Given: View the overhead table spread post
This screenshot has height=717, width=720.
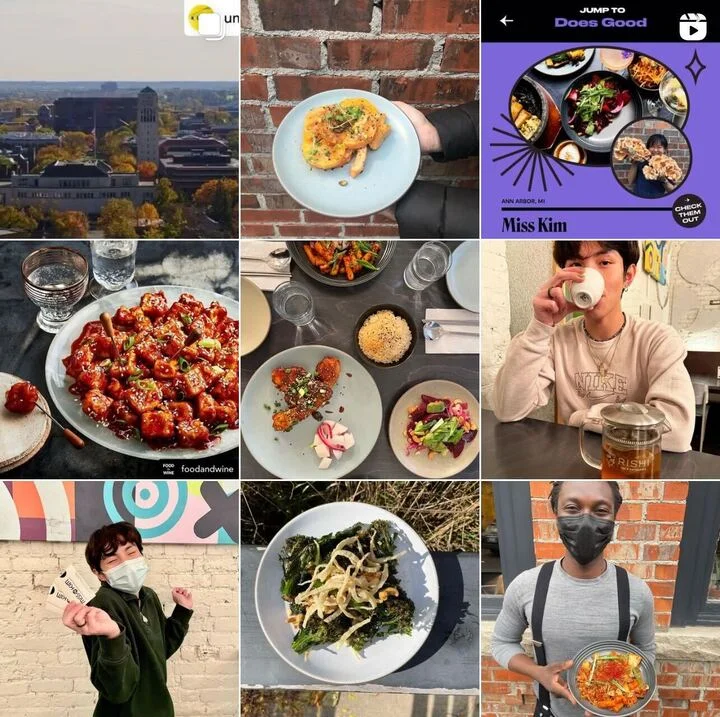Looking at the screenshot, I should tap(359, 359).
